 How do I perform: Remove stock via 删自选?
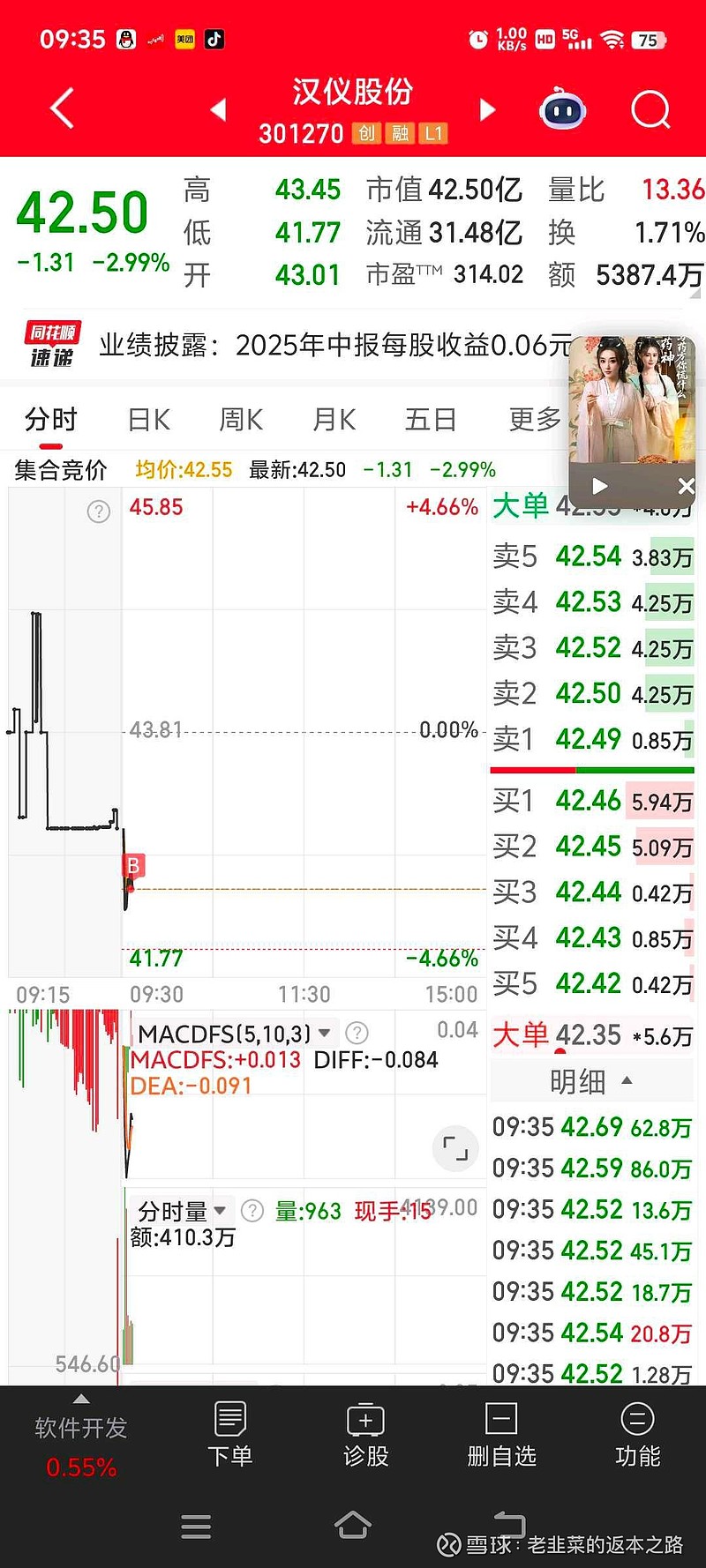tap(501, 1434)
